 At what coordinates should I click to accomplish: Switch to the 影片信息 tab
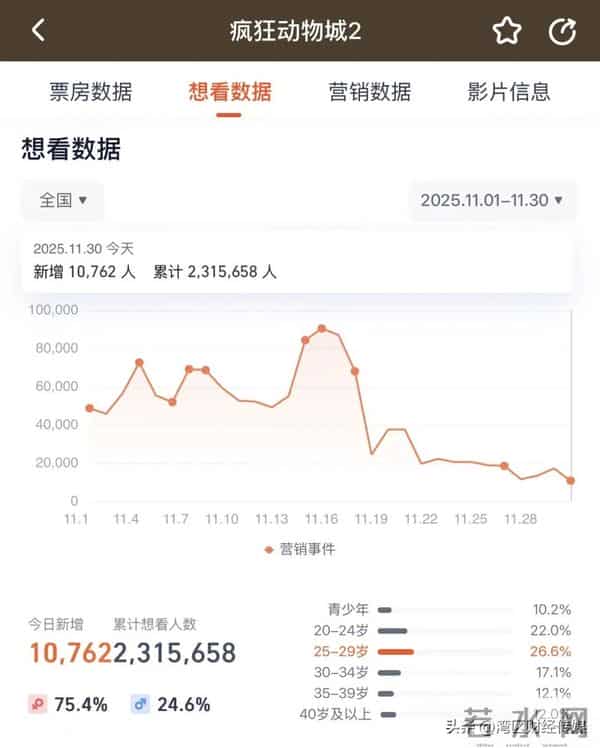point(508,92)
